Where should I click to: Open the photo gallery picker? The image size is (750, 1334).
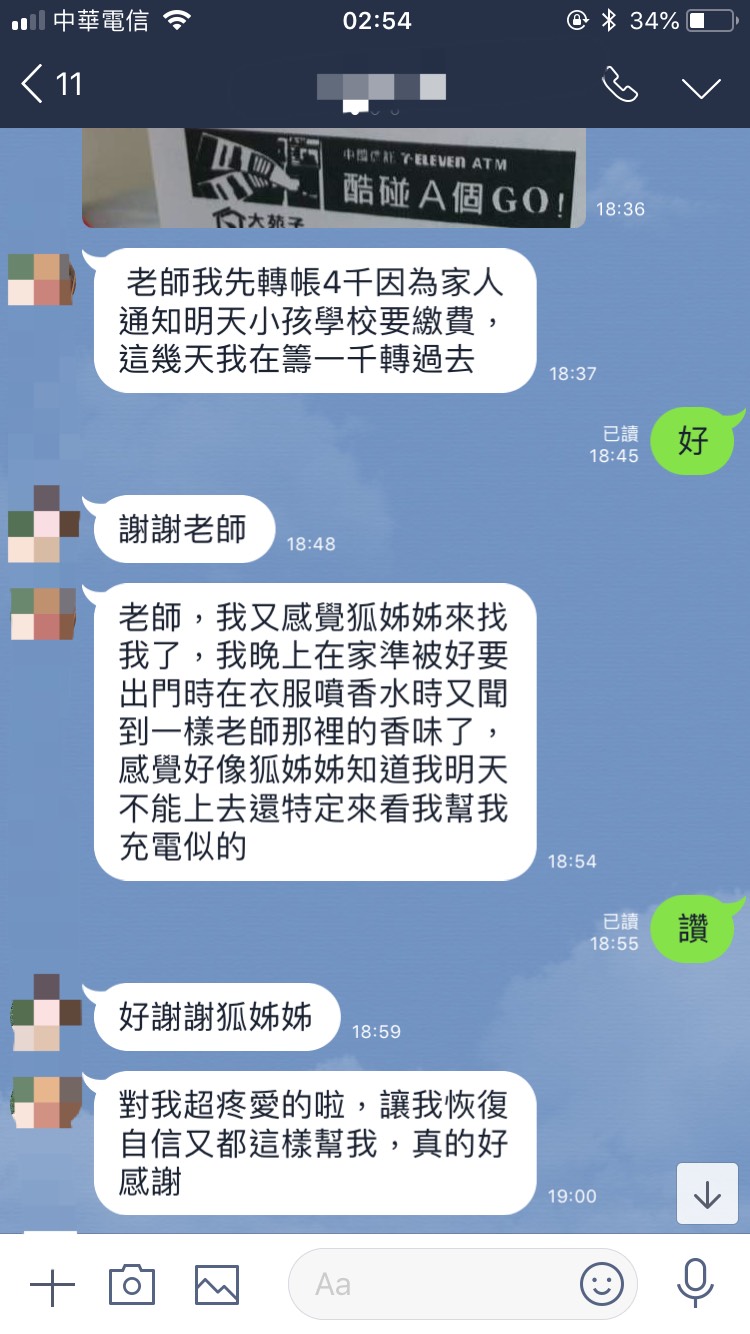(x=217, y=1284)
